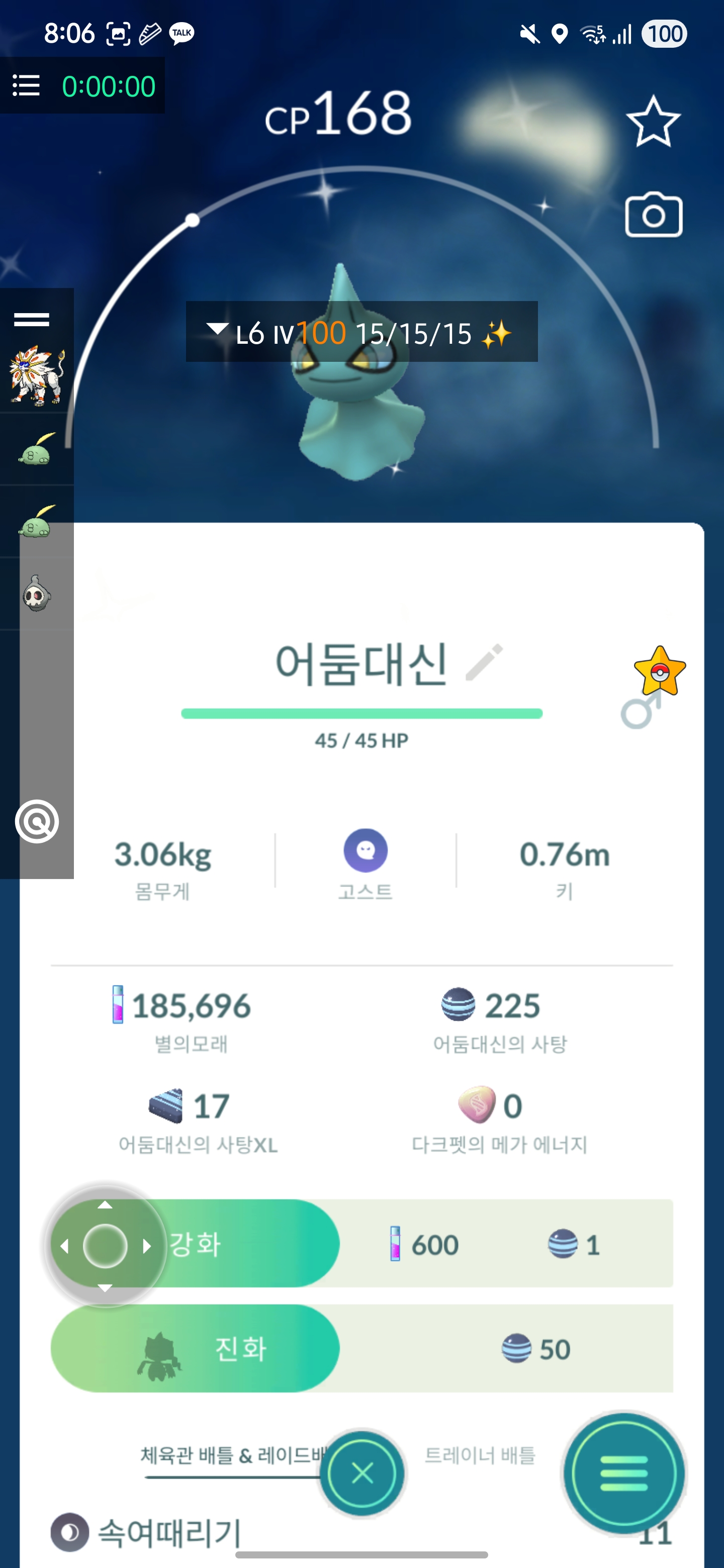This screenshot has width=724, height=1568.
Task: Open the round green menu button
Action: [x=623, y=1474]
